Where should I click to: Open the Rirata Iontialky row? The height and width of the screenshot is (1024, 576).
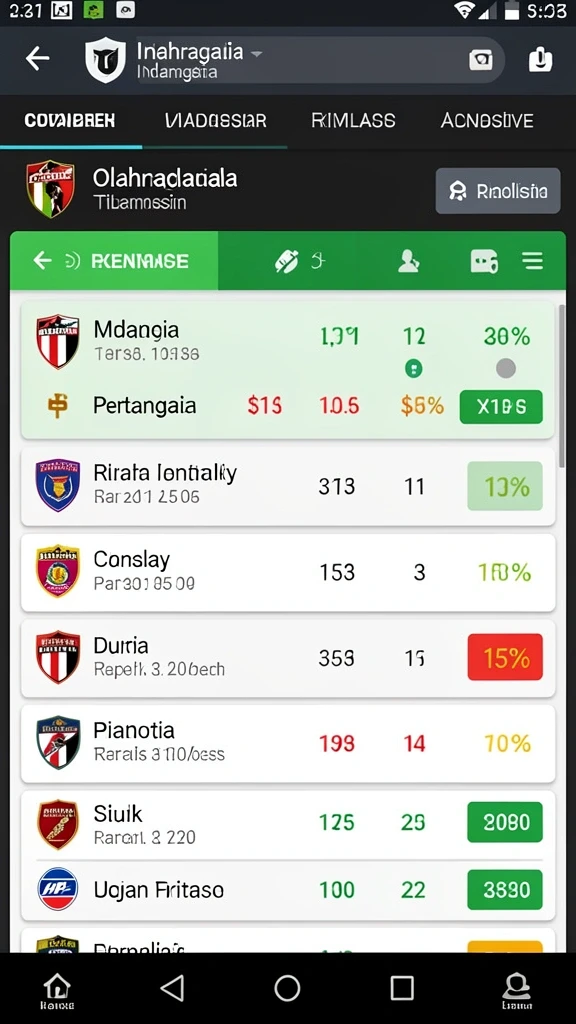288,486
